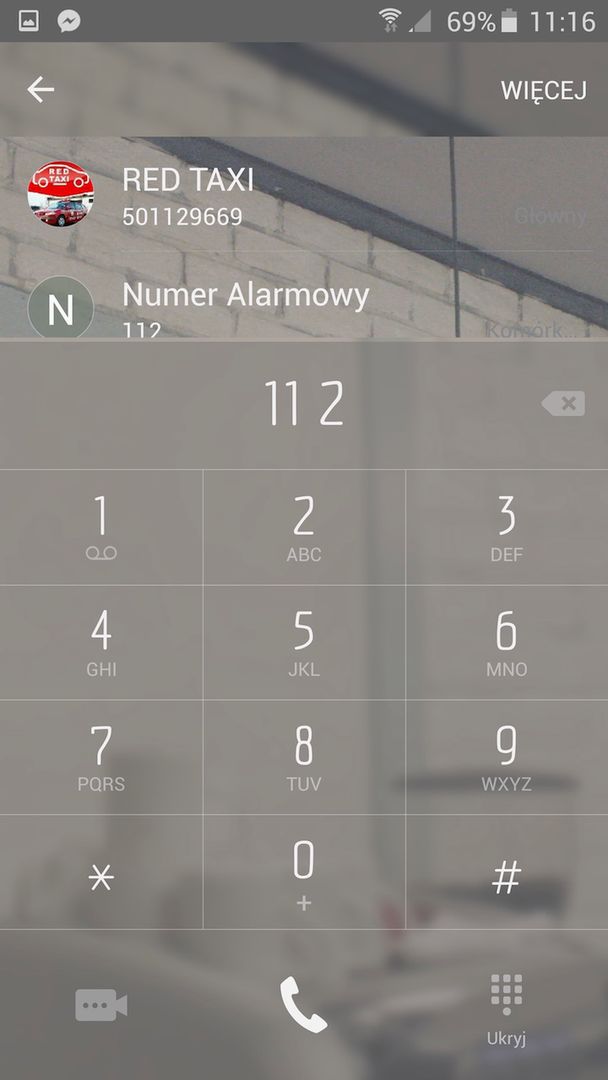
Task: Hide the keypad with Ukryj
Action: (x=507, y=1008)
